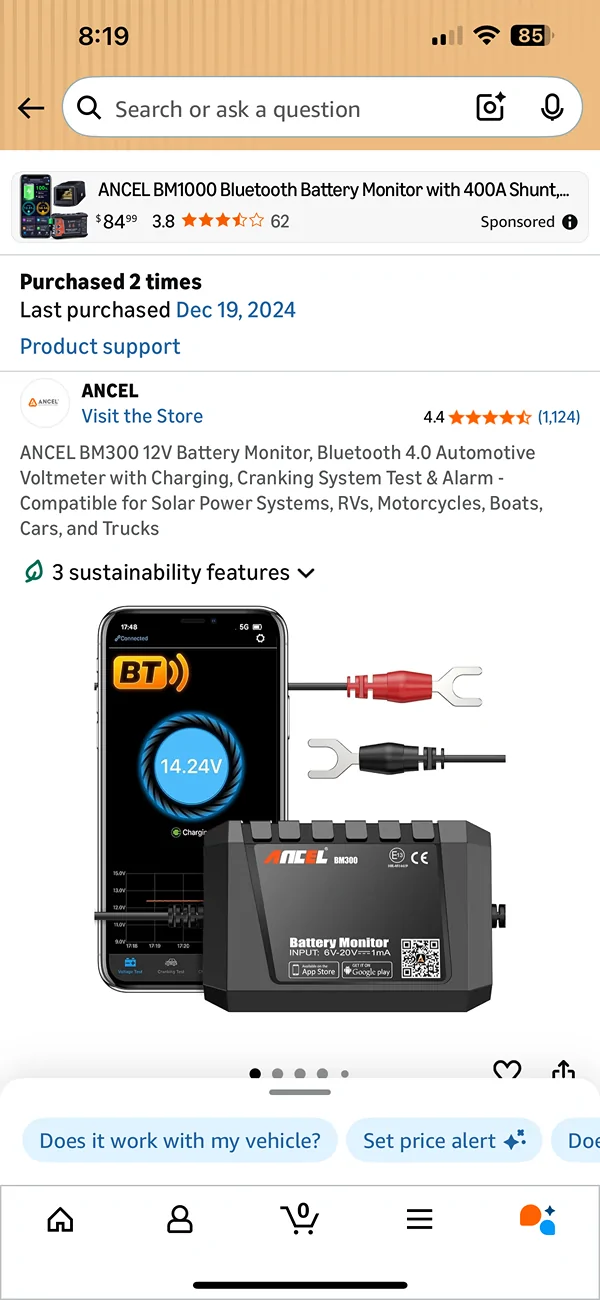Add item to wish list heart

508,1070
